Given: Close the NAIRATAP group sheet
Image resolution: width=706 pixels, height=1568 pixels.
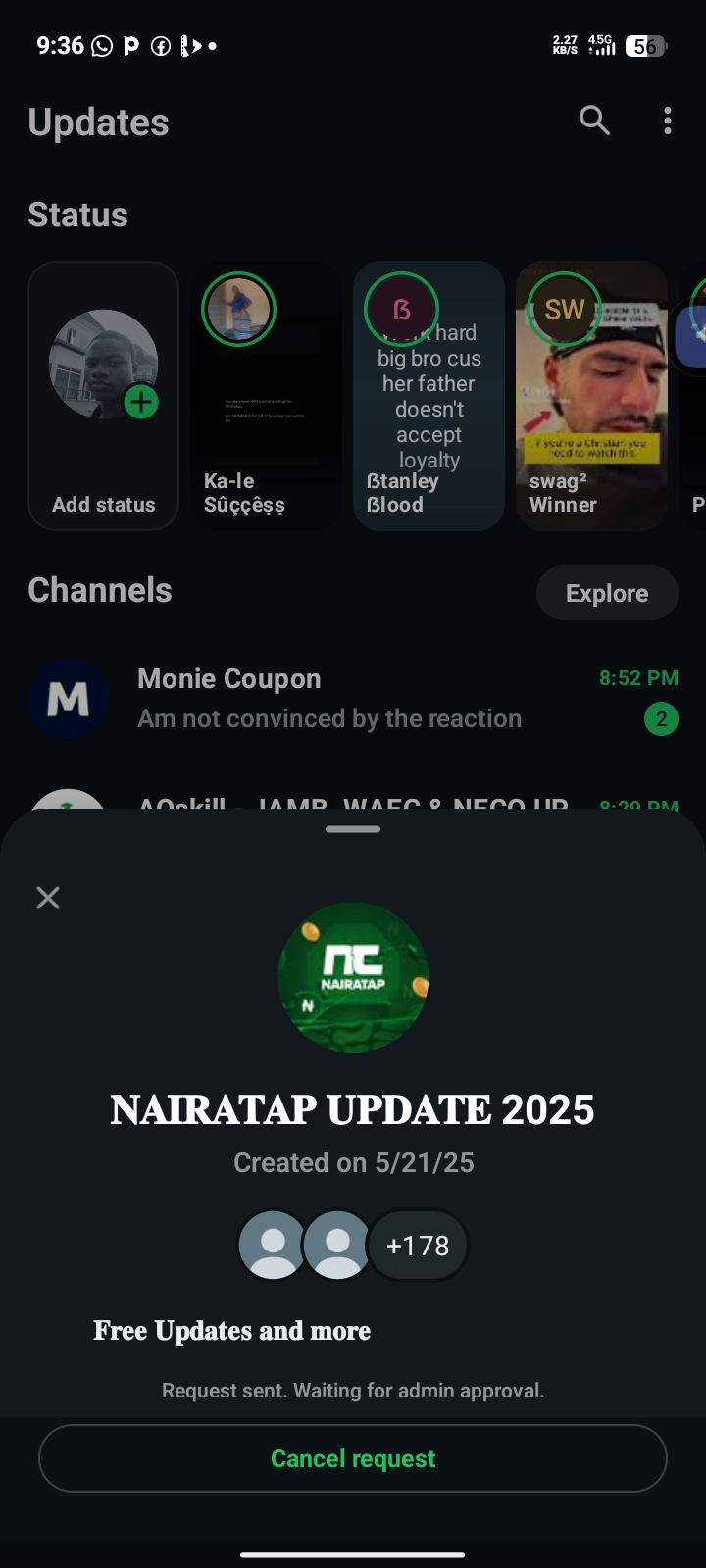Looking at the screenshot, I should (x=48, y=898).
